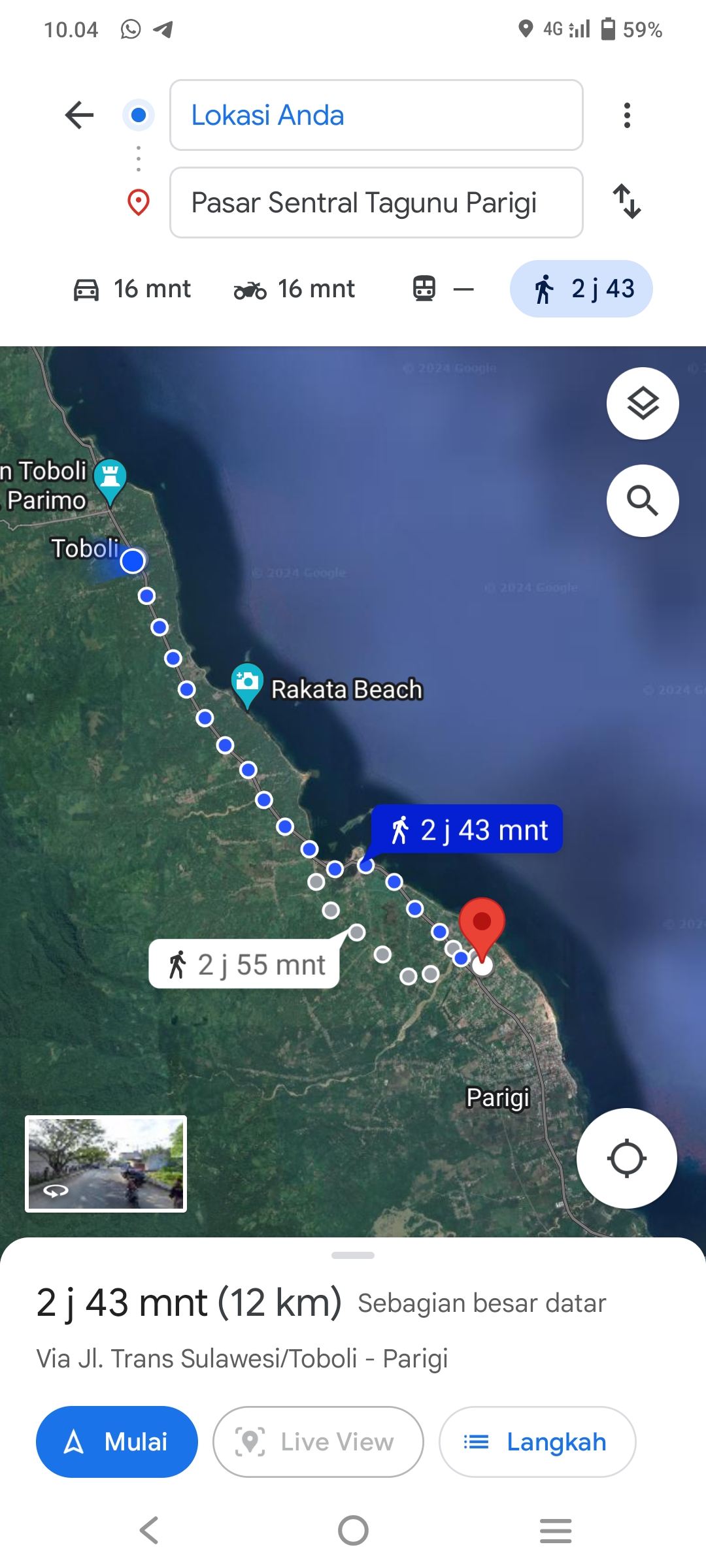Tap the Rakata Beach marker
This screenshot has width=706, height=1568.
(247, 685)
